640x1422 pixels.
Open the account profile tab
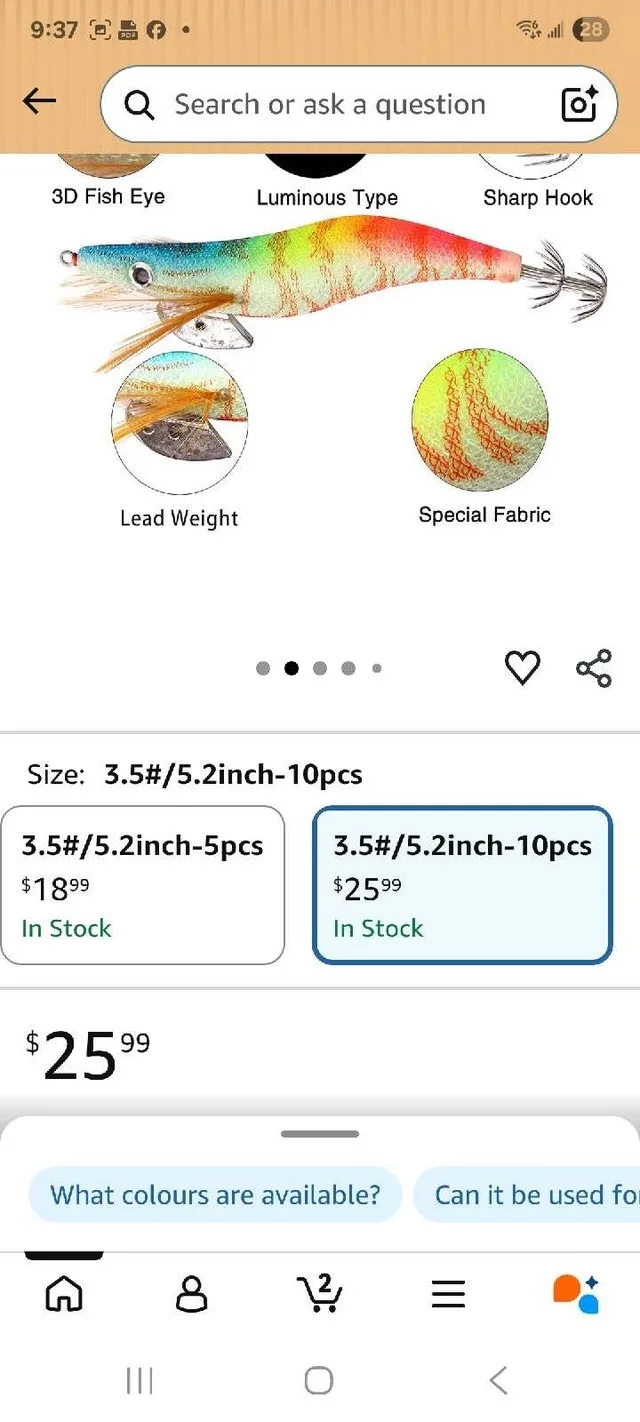pyautogui.click(x=192, y=1293)
